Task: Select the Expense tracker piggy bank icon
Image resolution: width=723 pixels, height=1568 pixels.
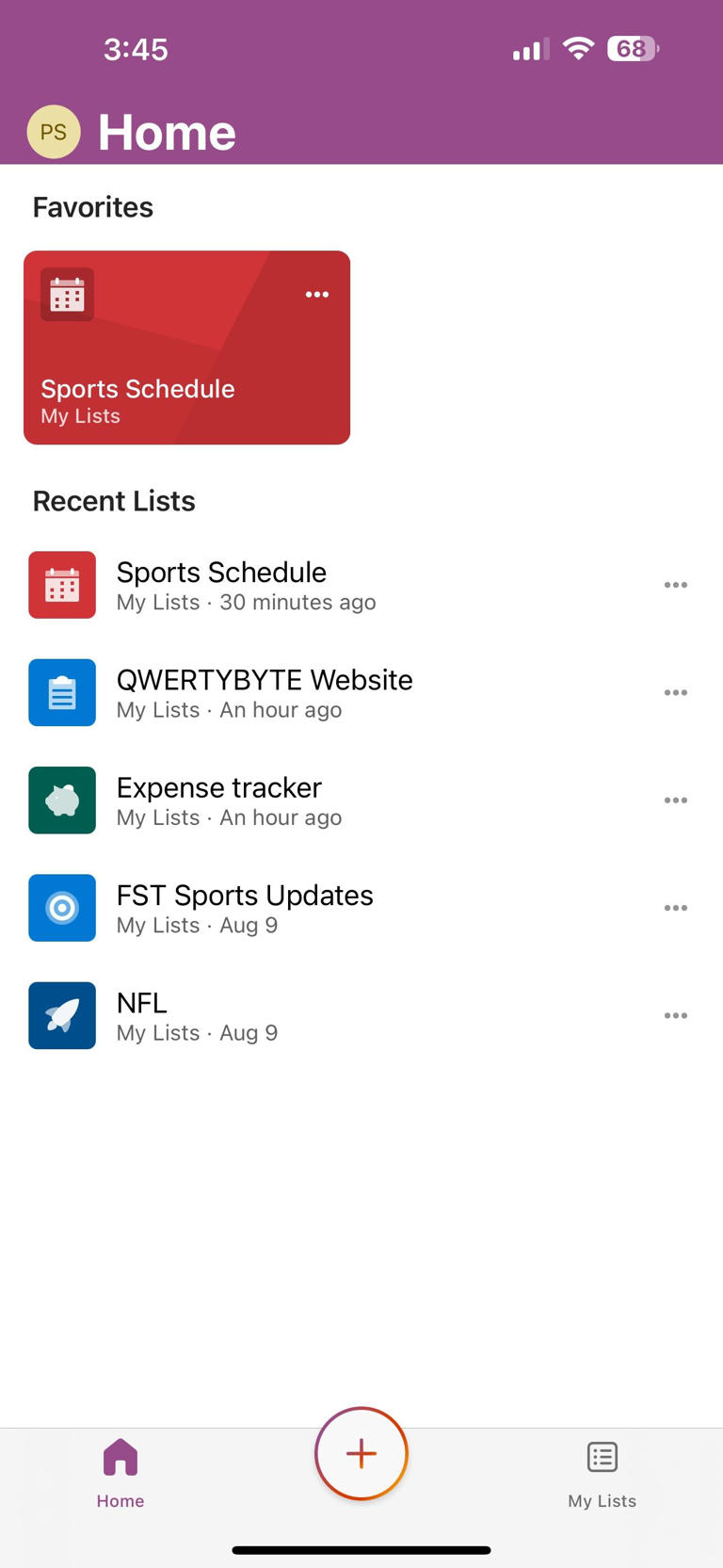Action: coord(62,800)
